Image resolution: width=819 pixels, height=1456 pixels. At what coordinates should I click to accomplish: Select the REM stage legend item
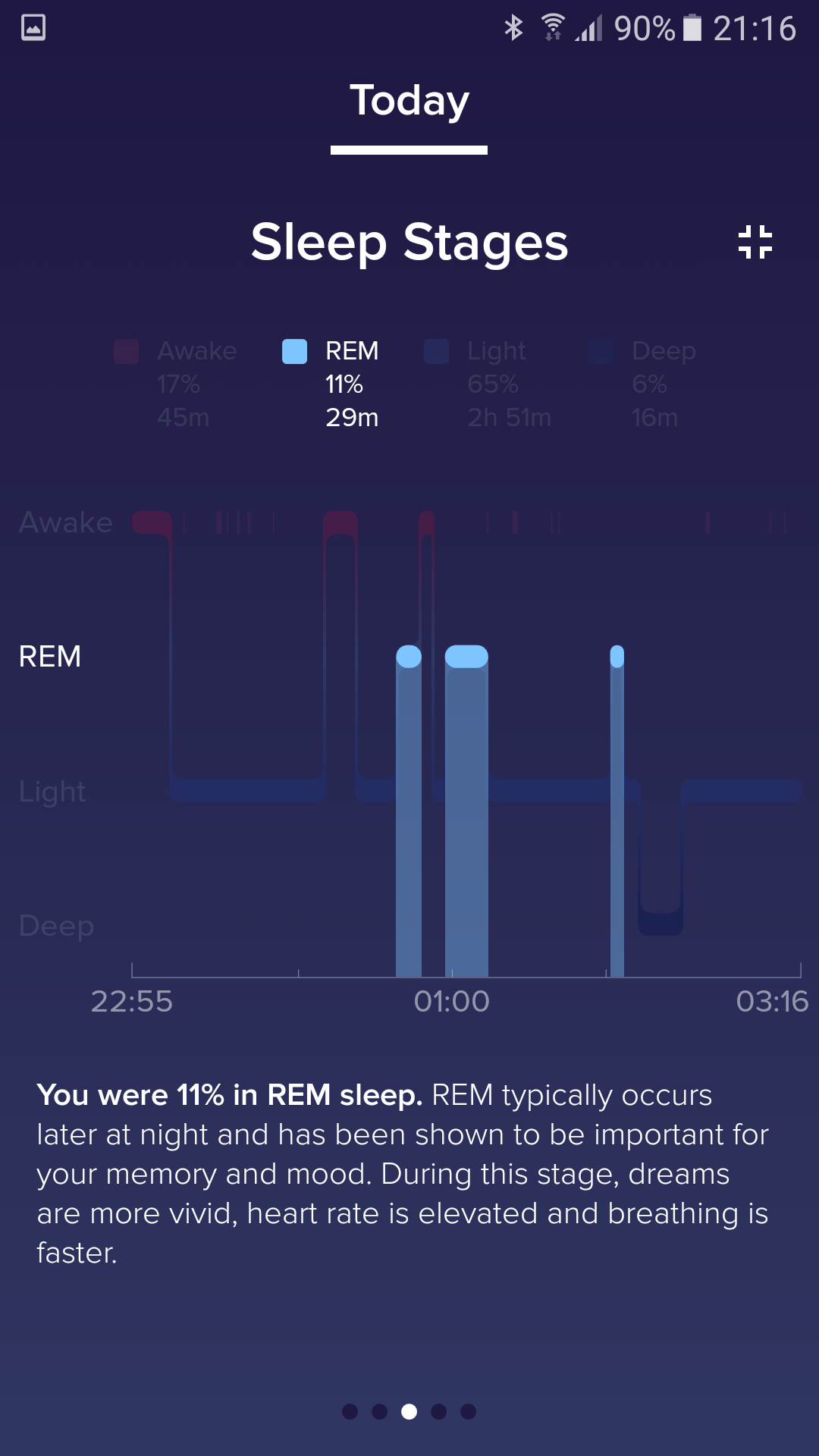(331, 384)
